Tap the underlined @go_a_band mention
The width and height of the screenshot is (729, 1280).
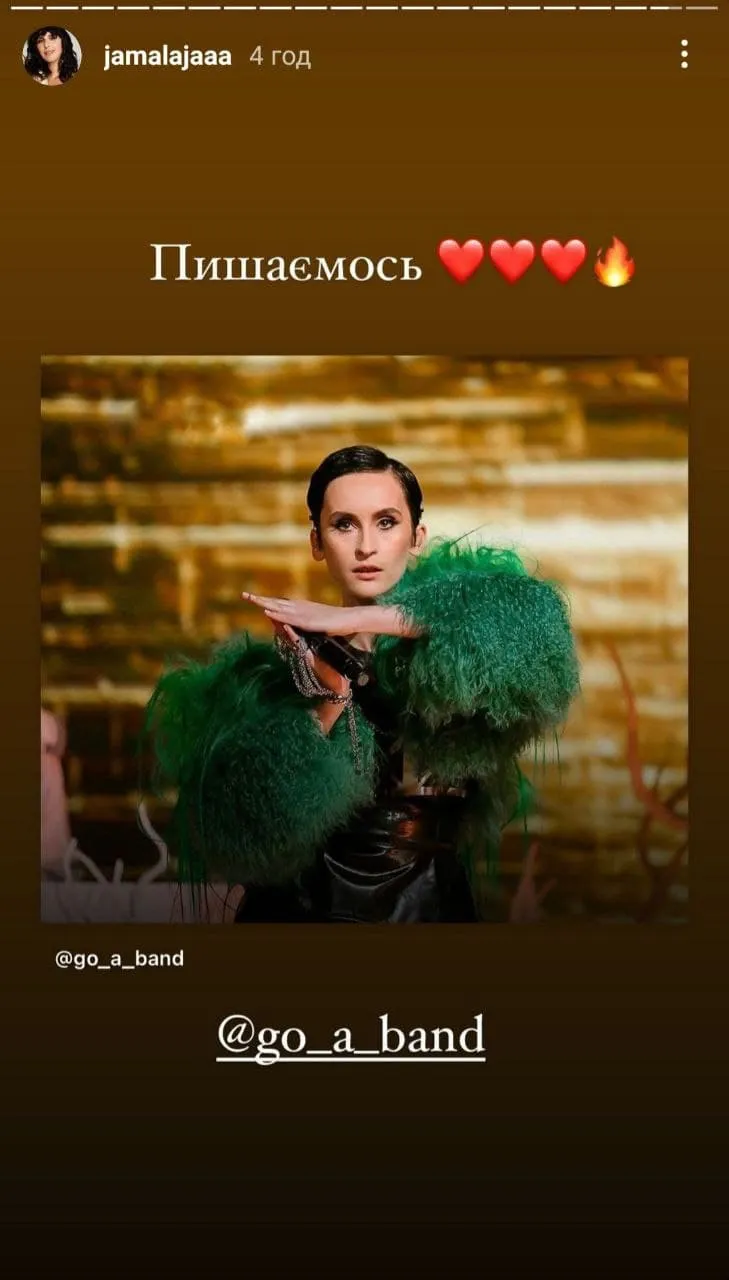click(351, 1036)
